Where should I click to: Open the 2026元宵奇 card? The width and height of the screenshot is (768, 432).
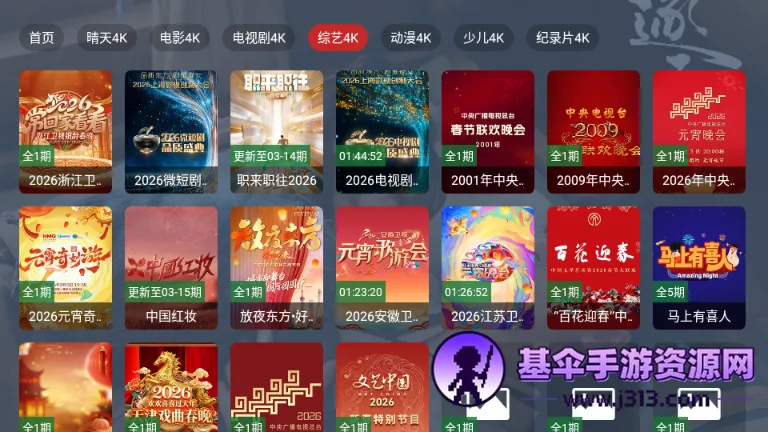(65, 267)
